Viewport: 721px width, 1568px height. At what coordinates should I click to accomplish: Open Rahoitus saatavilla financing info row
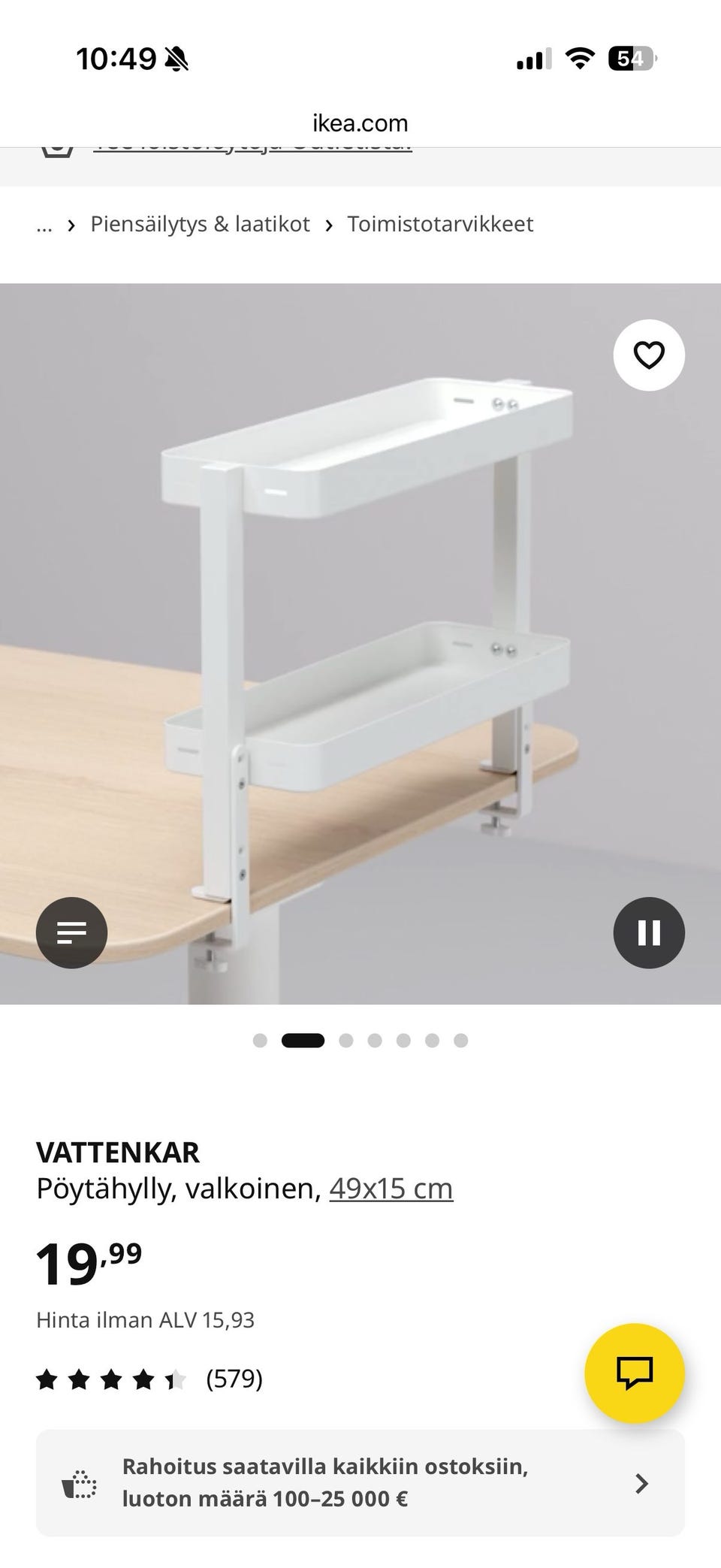coord(360,1482)
